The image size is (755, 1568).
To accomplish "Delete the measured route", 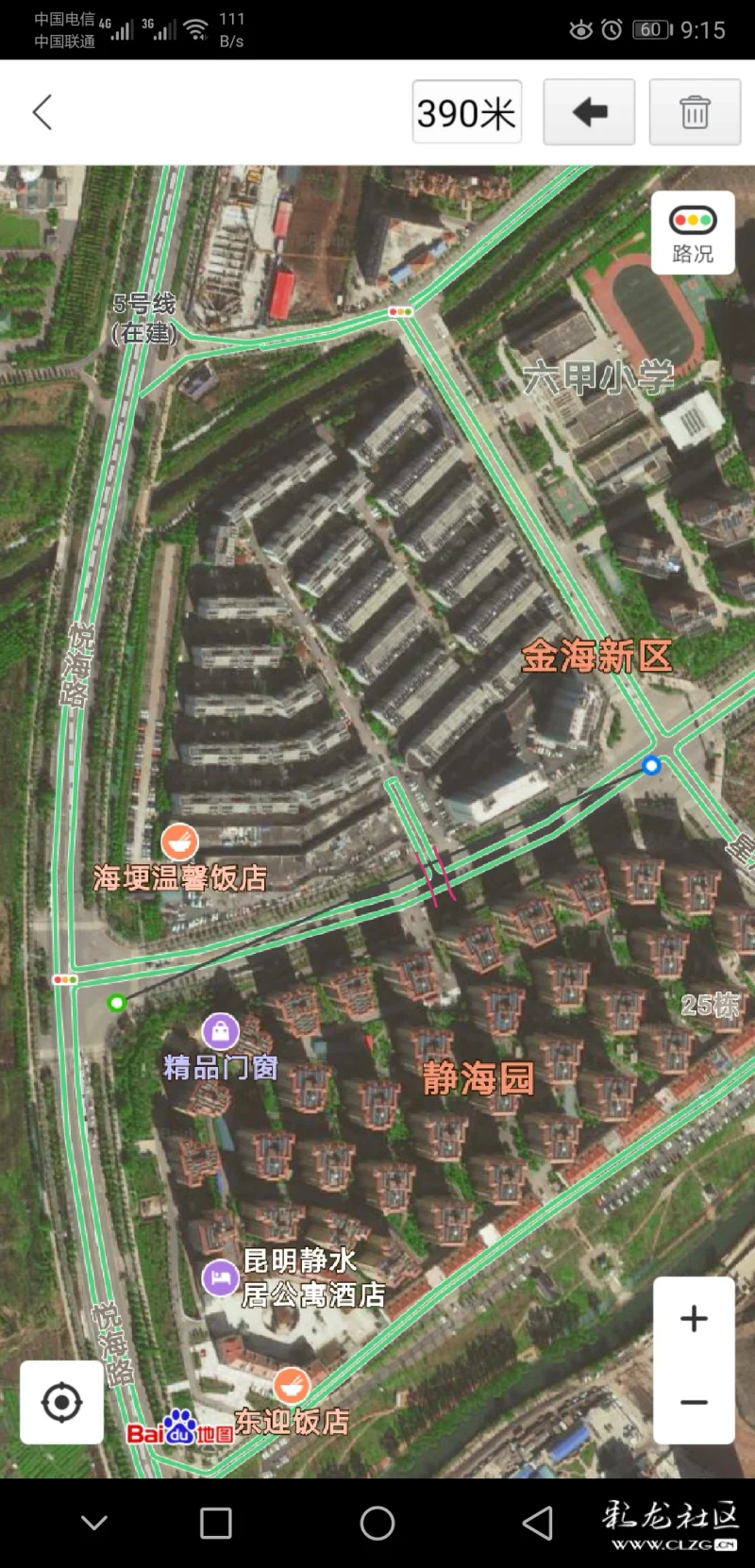I will pyautogui.click(x=695, y=112).
